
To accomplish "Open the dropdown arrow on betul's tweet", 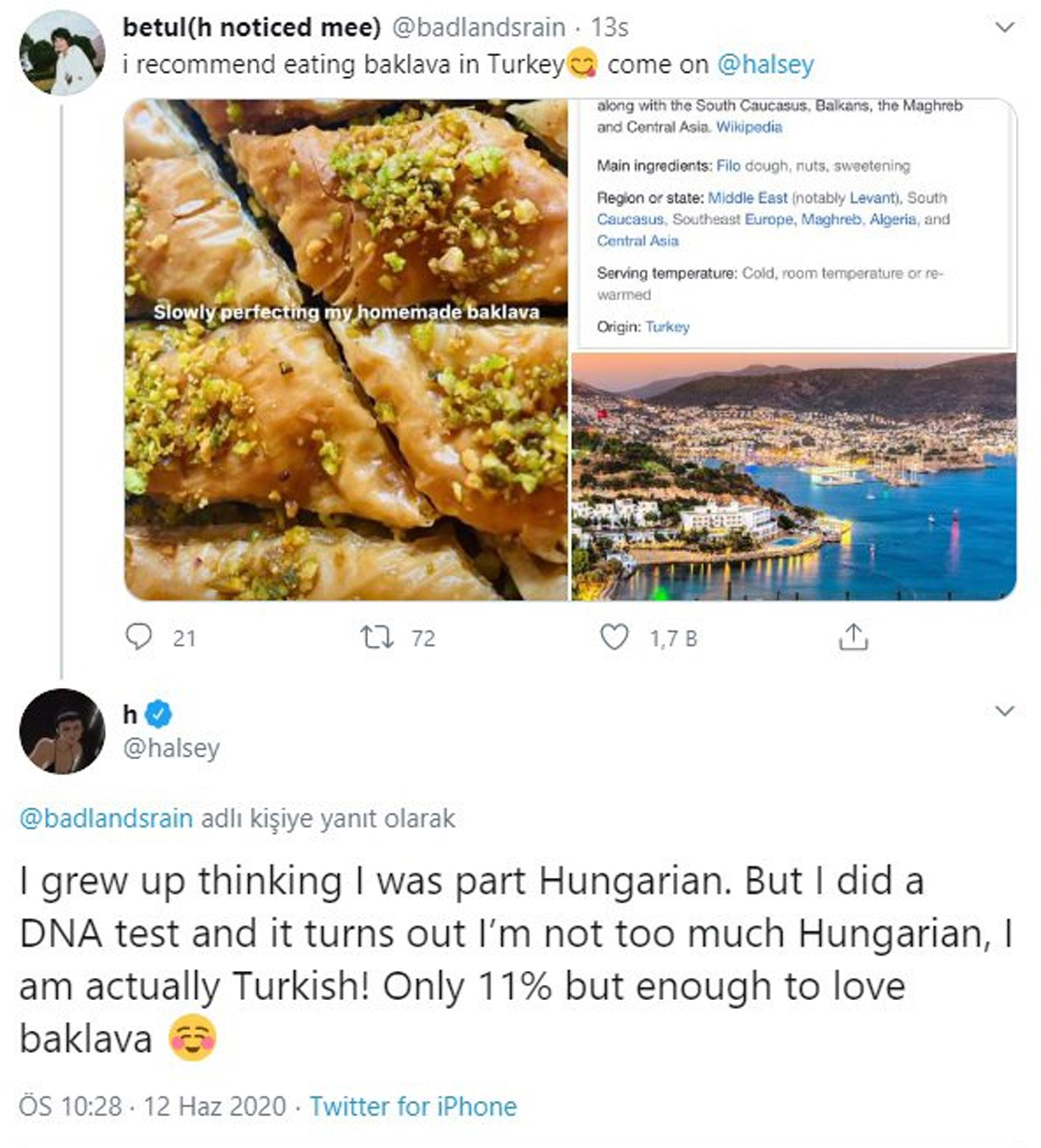I will coord(1006,27).
